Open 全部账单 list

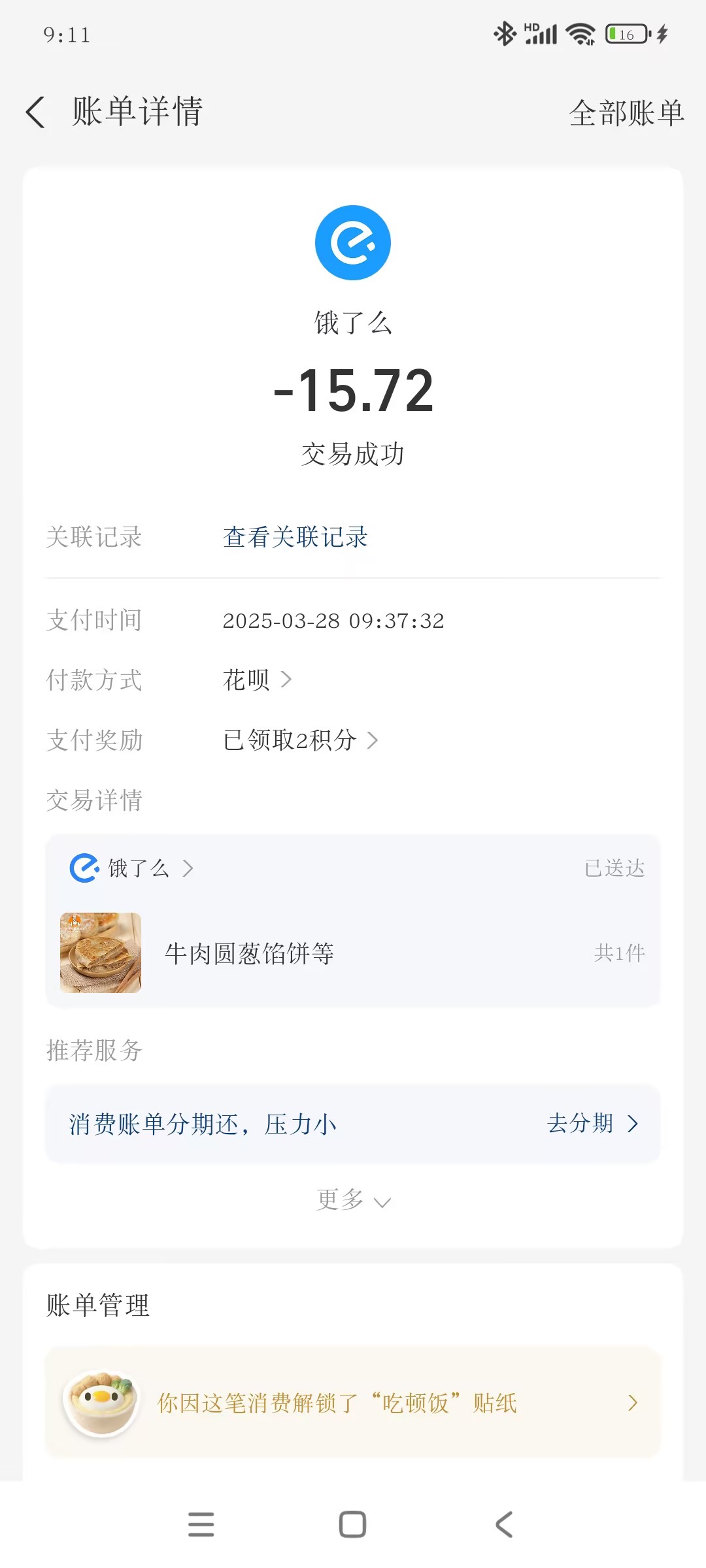(x=626, y=113)
